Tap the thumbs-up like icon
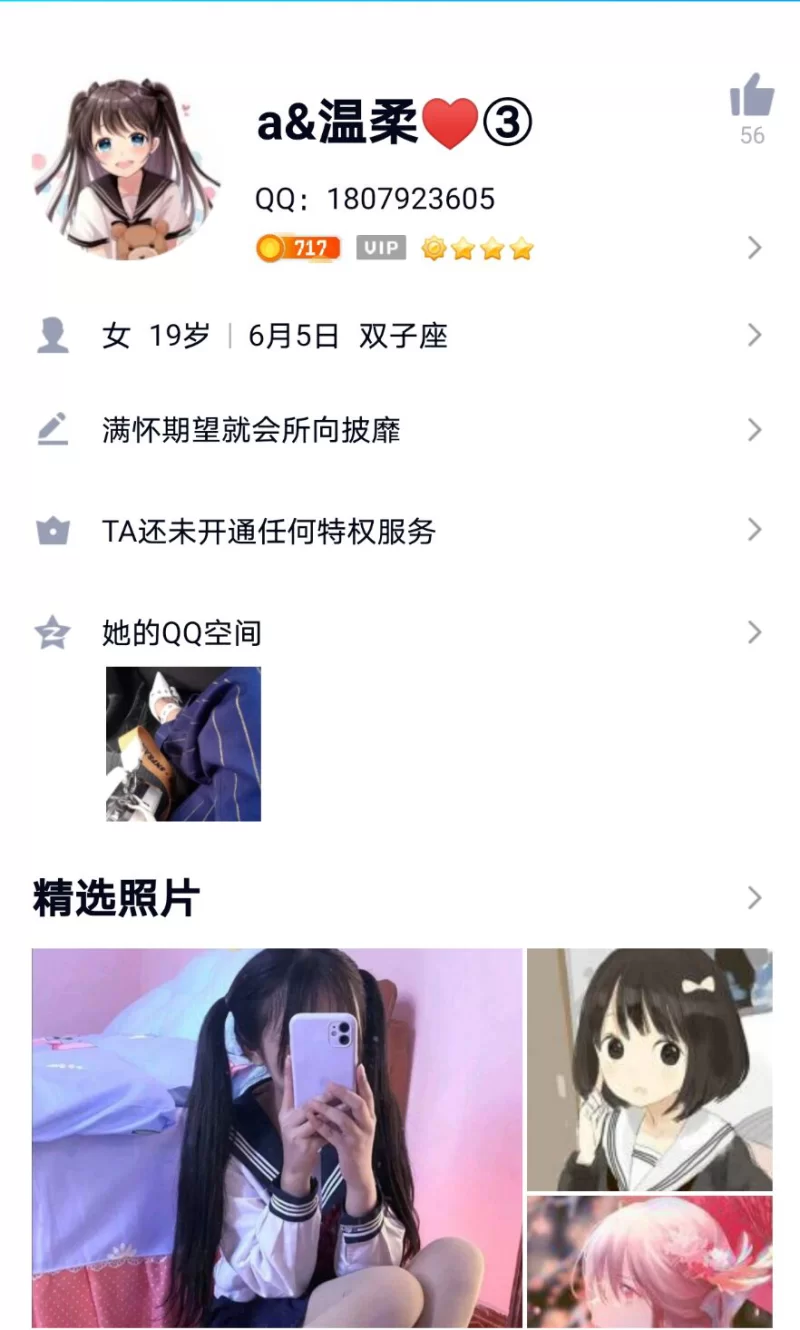 [x=752, y=97]
